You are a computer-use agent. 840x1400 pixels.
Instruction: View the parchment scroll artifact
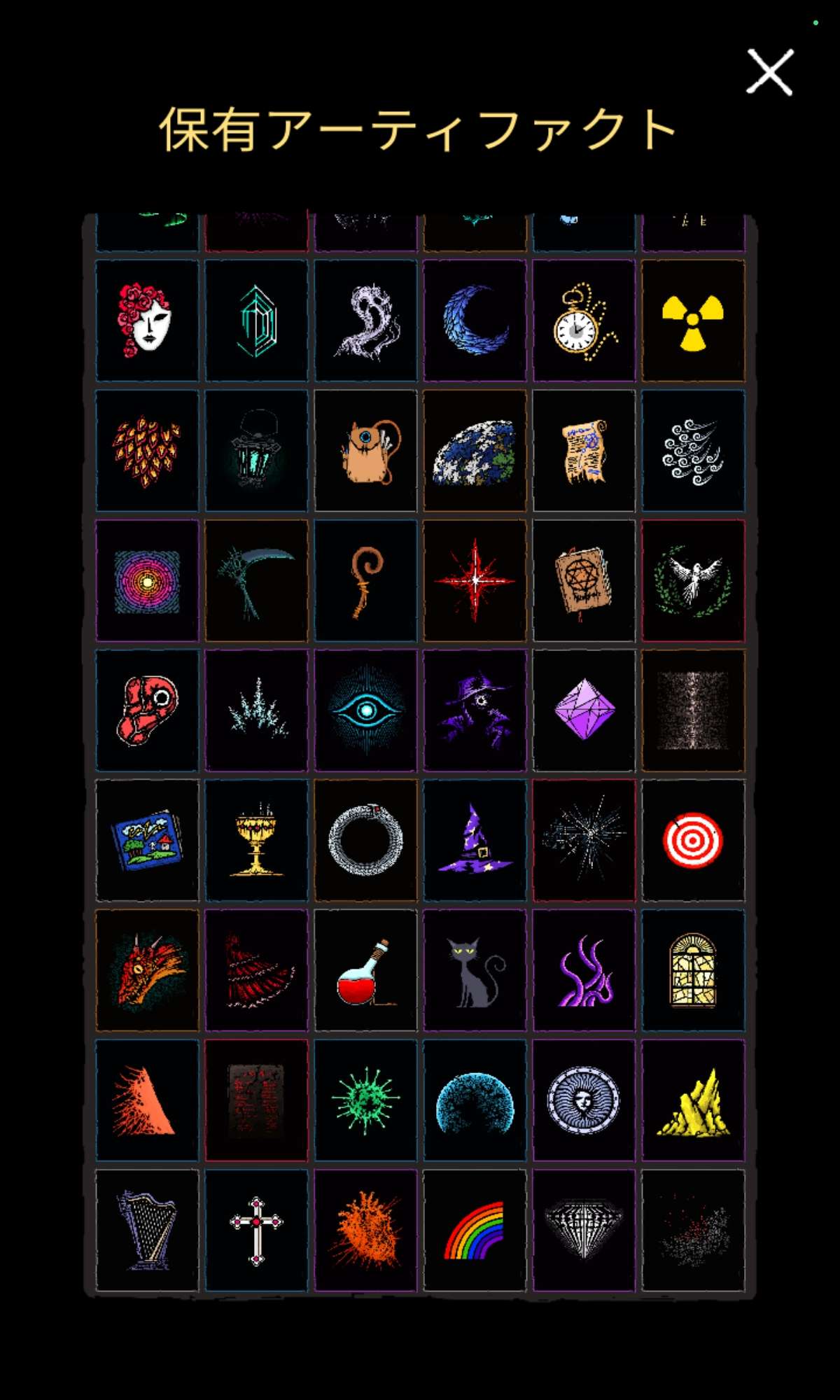pyautogui.click(x=584, y=450)
